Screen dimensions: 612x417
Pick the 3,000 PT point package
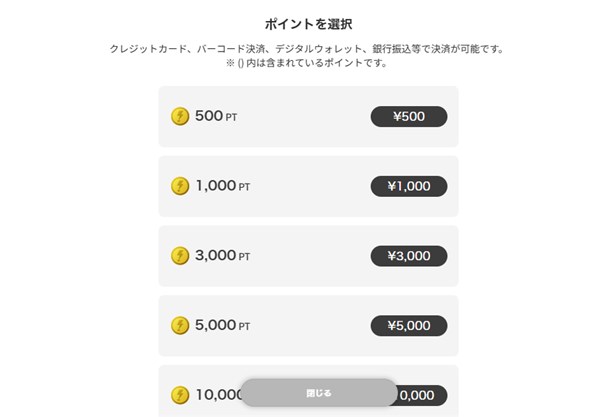(x=308, y=256)
